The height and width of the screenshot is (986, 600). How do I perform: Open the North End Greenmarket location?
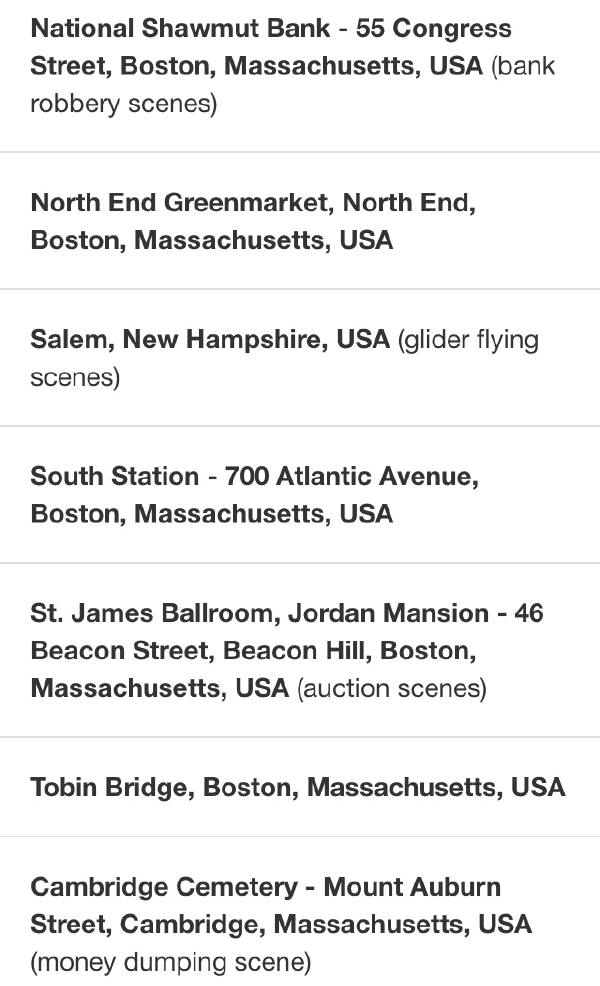click(300, 221)
